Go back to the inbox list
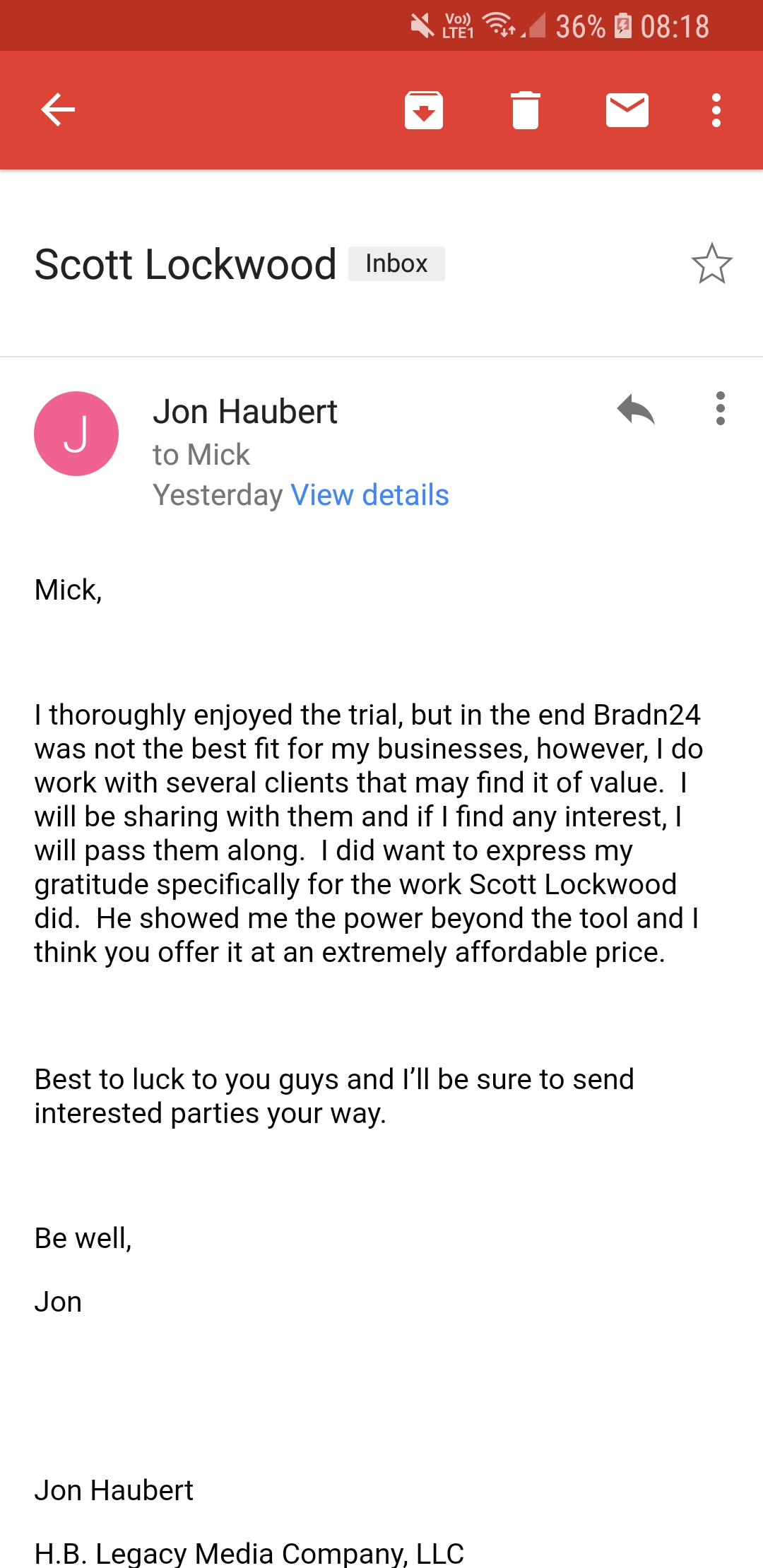Viewport: 763px width, 1568px height. point(58,110)
